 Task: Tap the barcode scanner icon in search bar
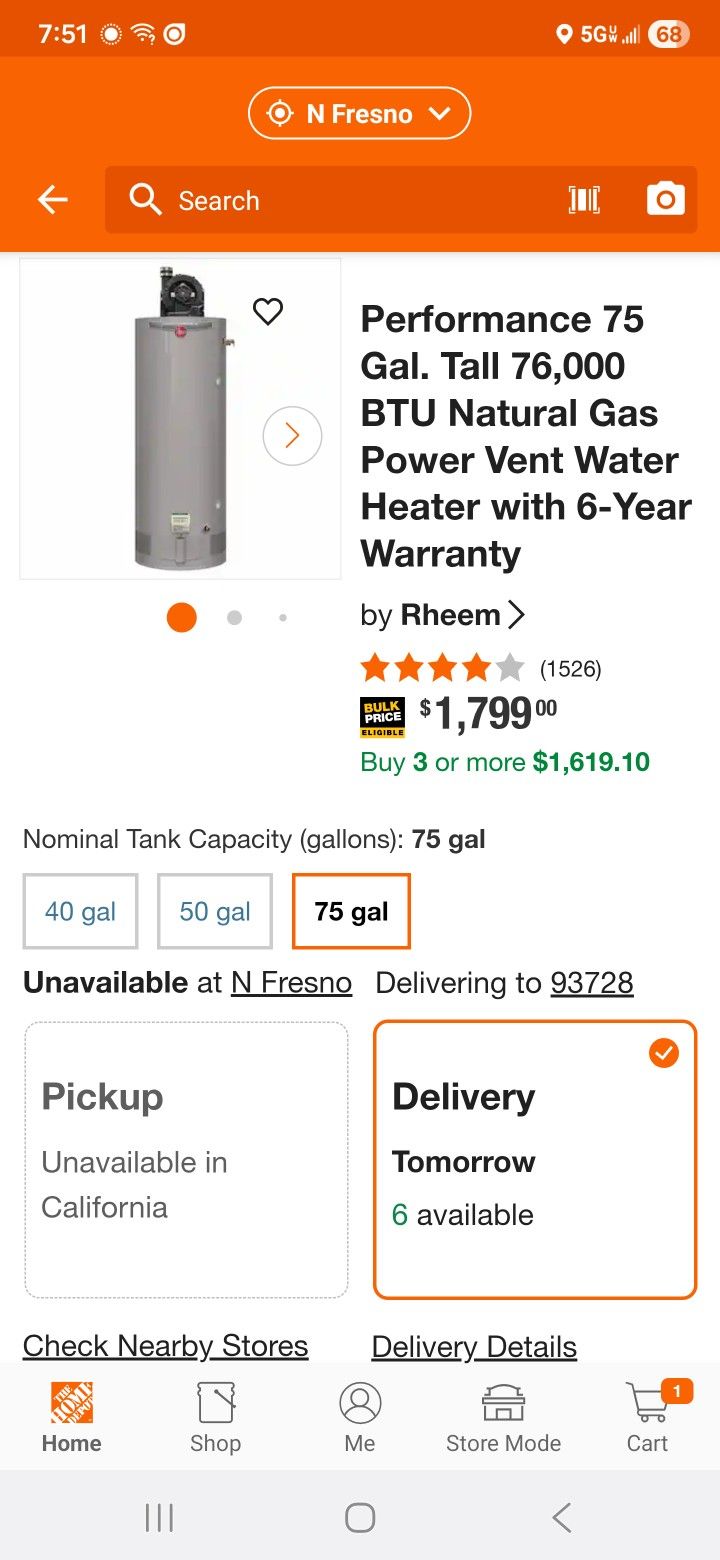[x=585, y=199]
